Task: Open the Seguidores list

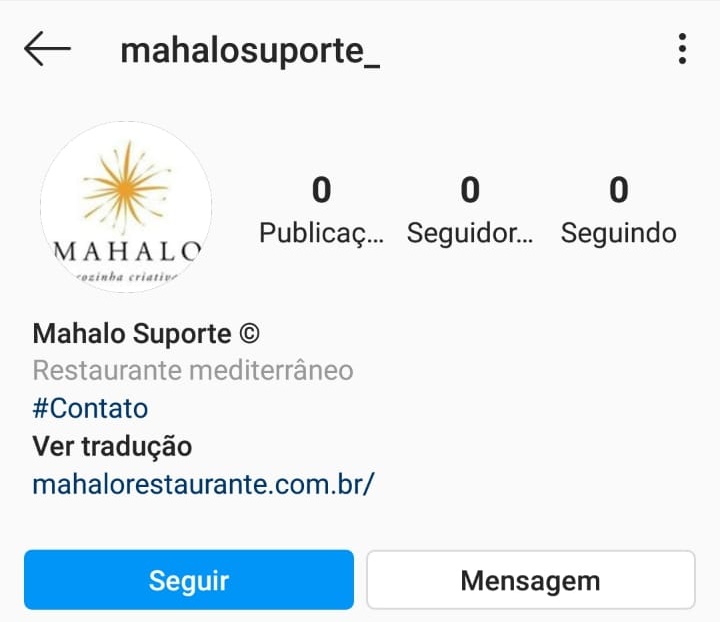Action: click(x=470, y=210)
